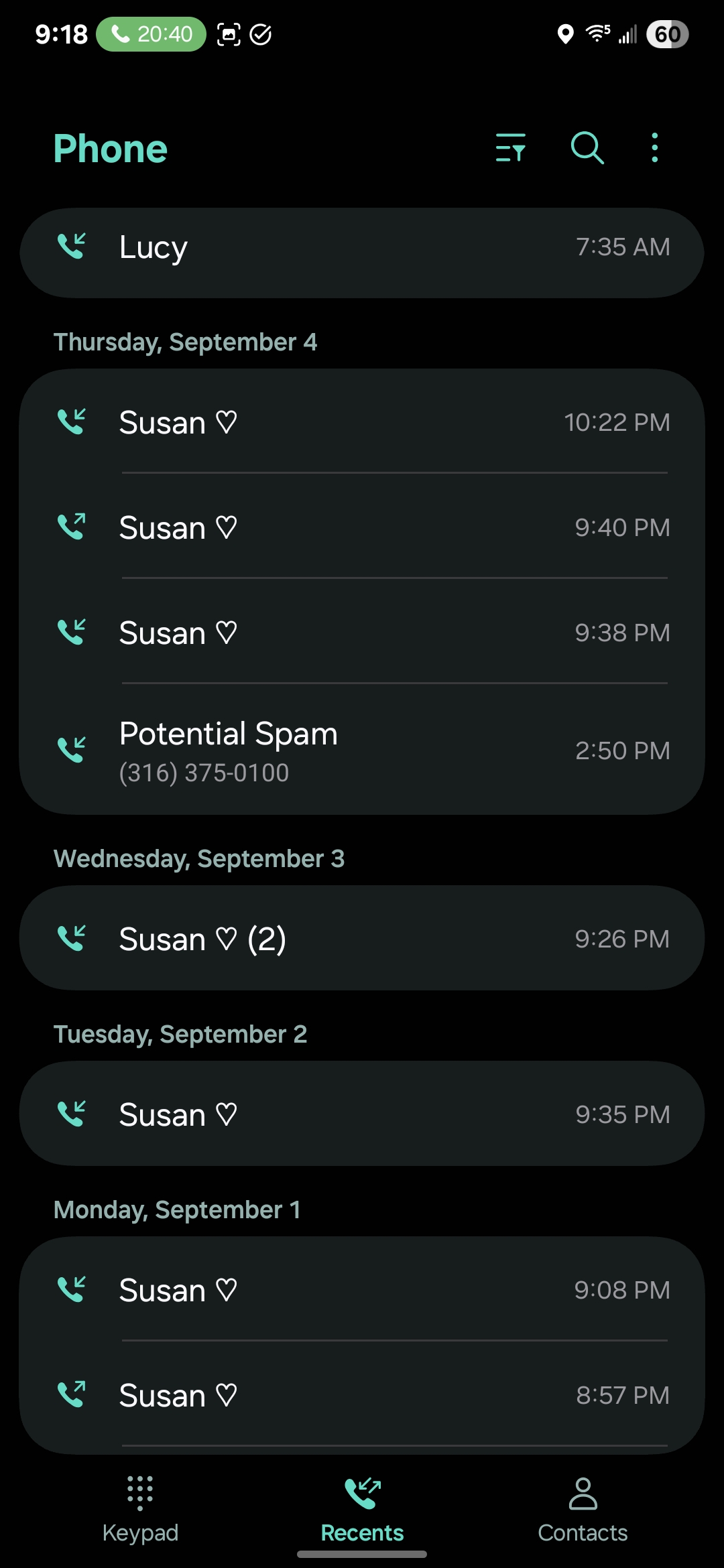Open the three-dot overflow menu
Screen dimensions: 724x1568
[x=654, y=147]
